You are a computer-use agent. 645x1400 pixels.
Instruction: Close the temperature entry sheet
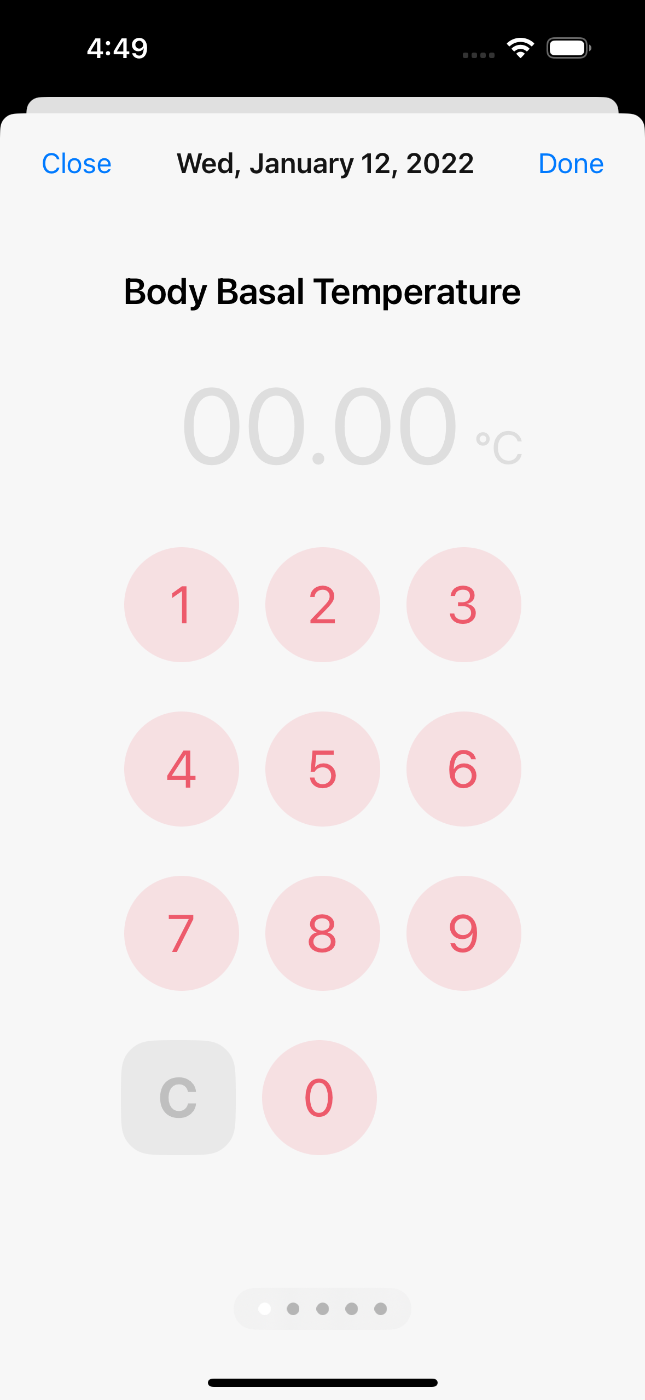[x=77, y=163]
